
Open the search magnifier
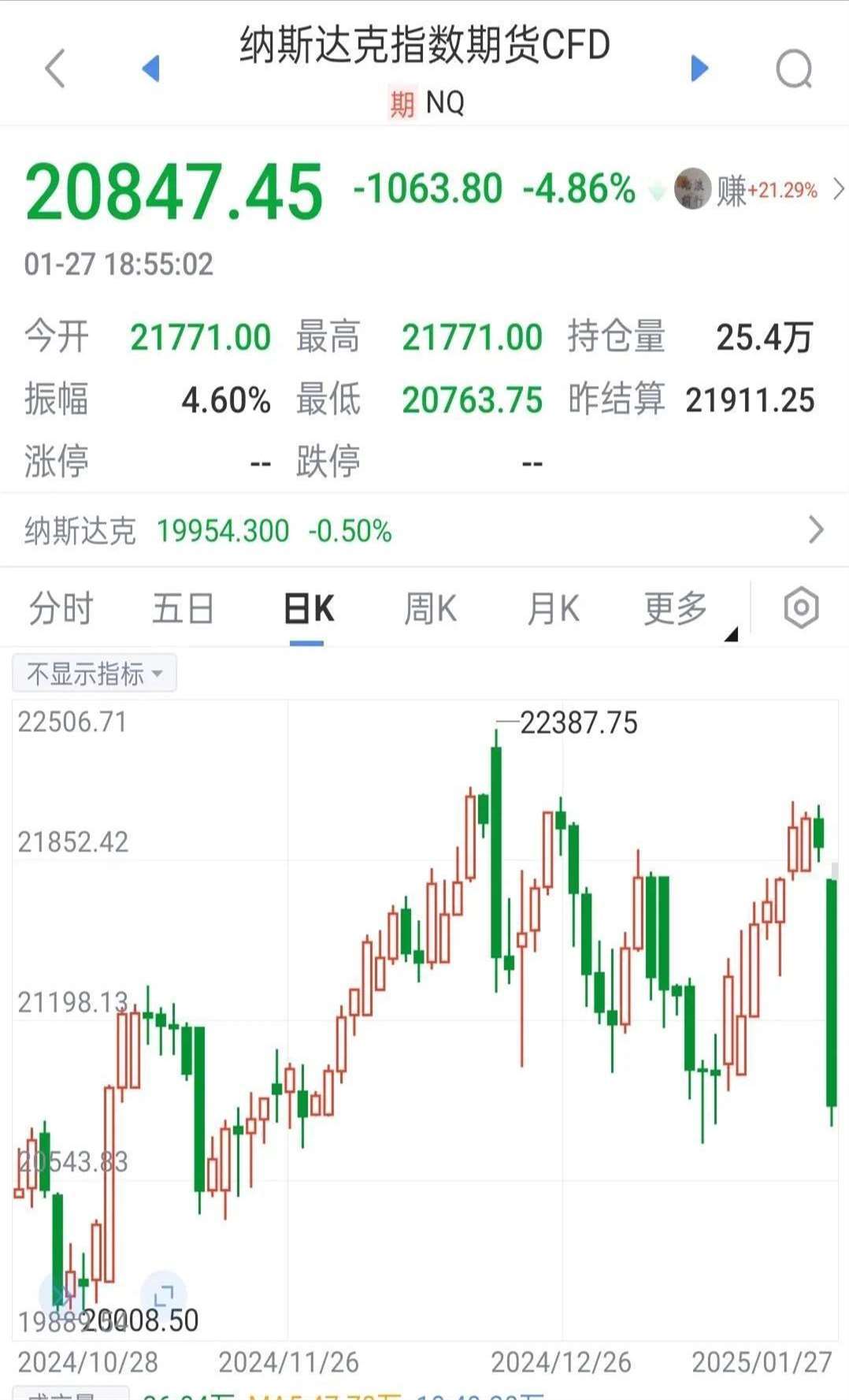tap(793, 67)
